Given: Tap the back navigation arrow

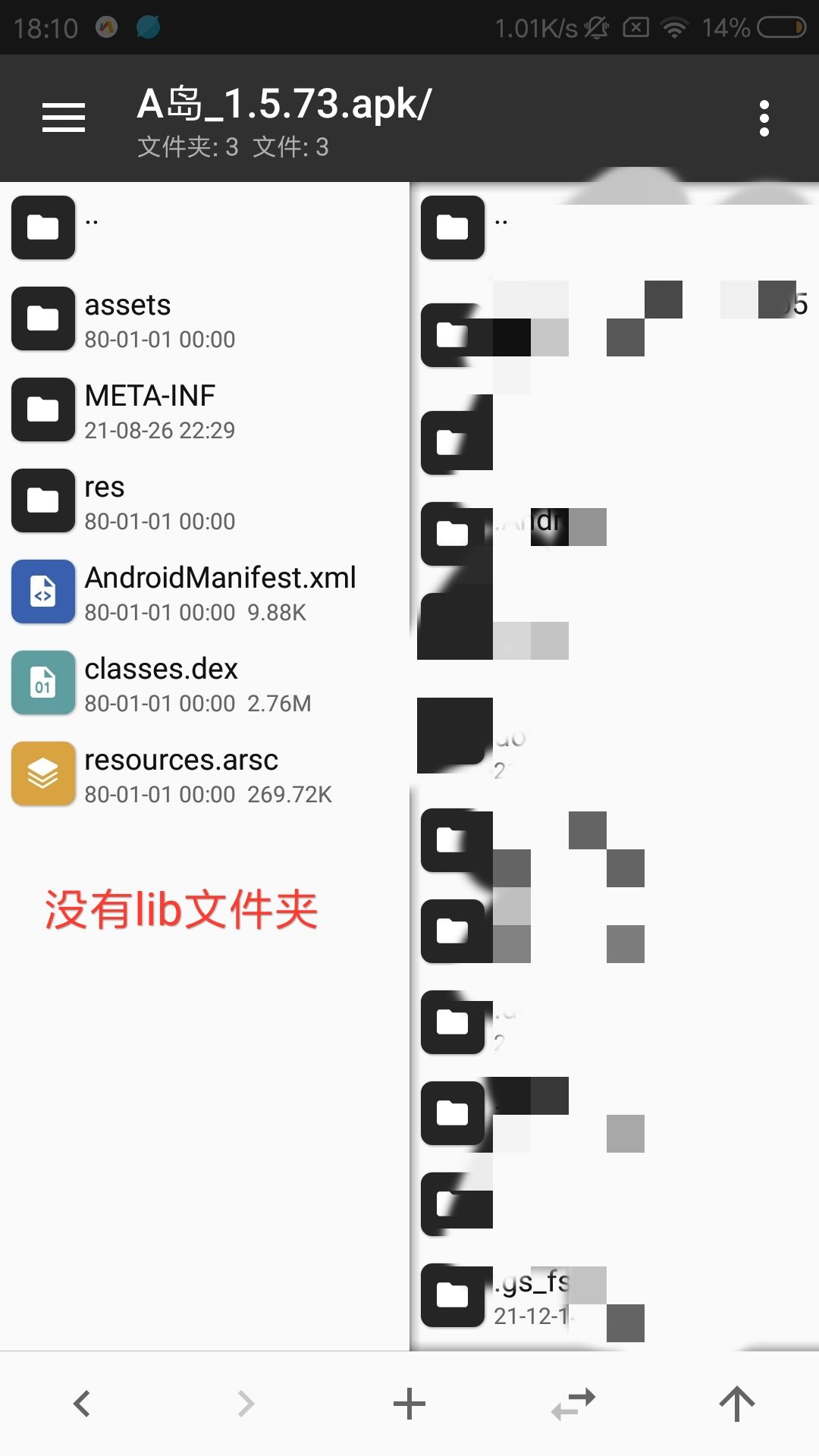Looking at the screenshot, I should click(81, 1403).
